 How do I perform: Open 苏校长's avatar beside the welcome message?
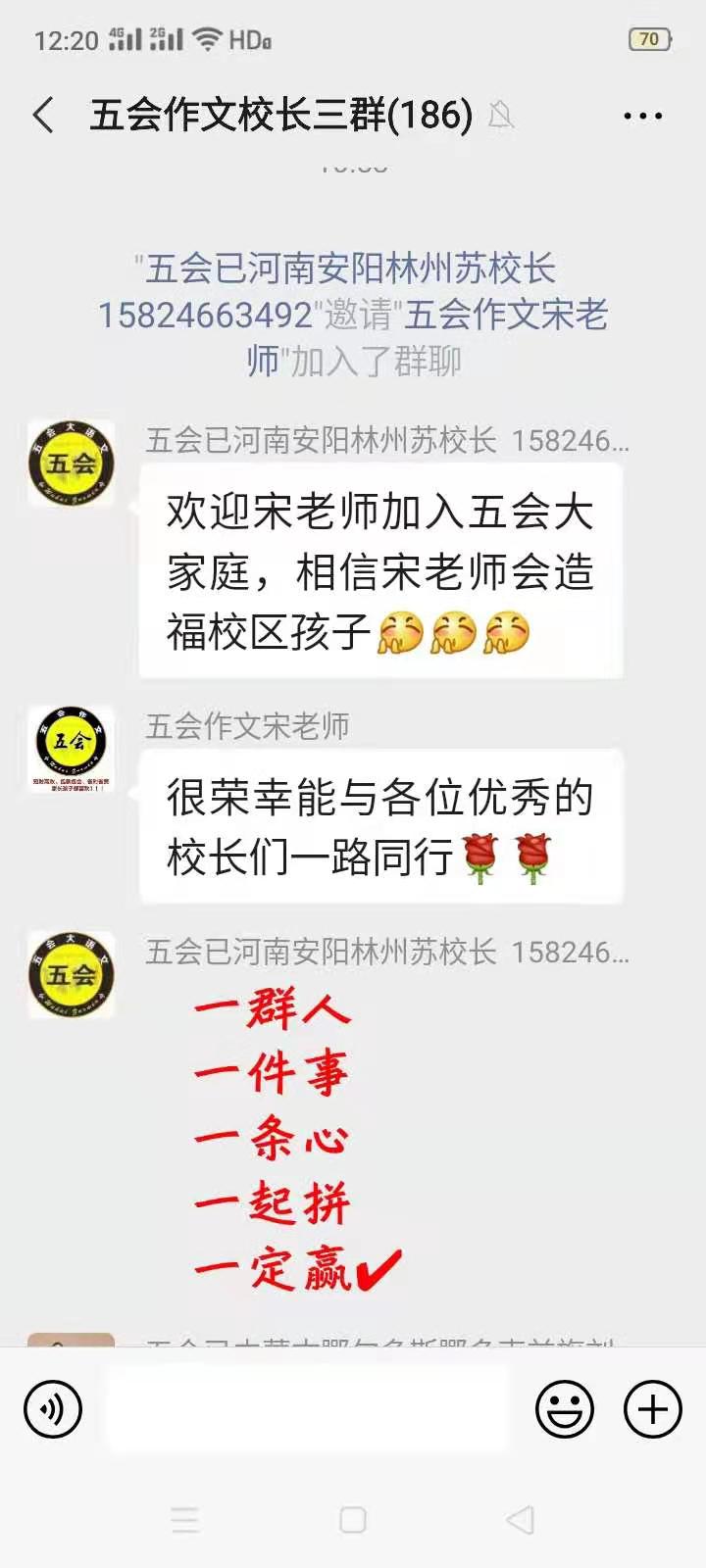tap(71, 464)
